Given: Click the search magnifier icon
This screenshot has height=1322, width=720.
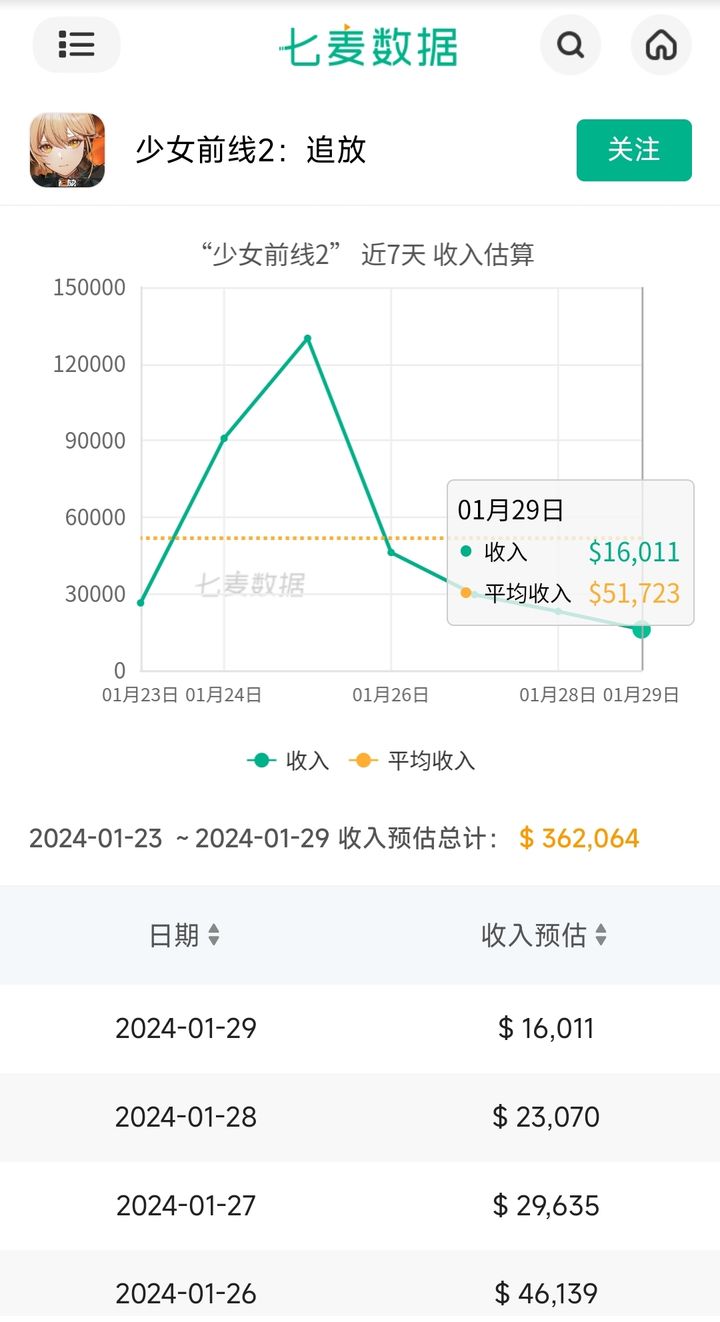Looking at the screenshot, I should coord(570,45).
